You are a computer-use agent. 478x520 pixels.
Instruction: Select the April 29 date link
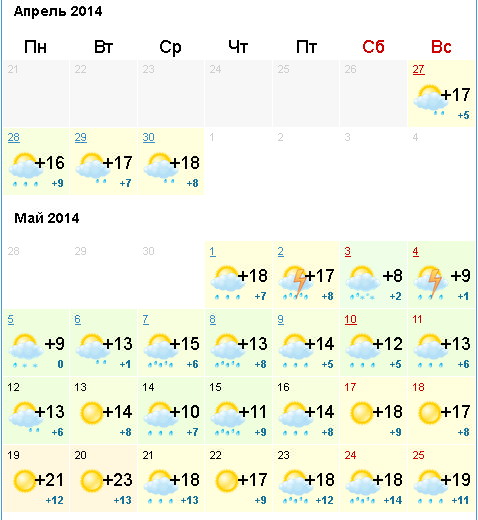(x=81, y=137)
